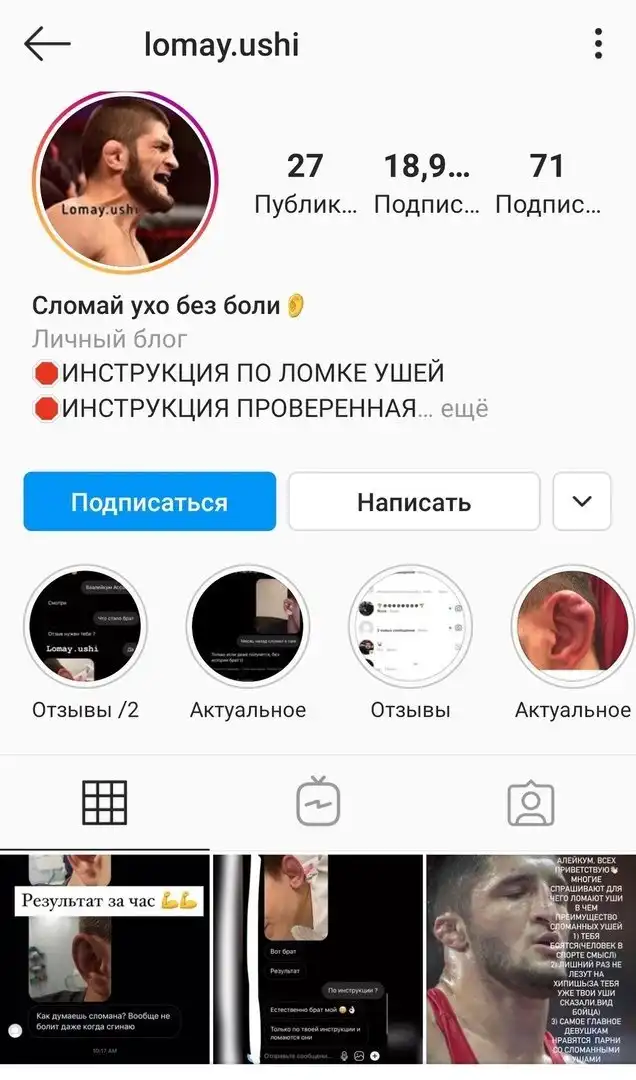Open the «Отзывы» highlight

pyautogui.click(x=410, y=628)
